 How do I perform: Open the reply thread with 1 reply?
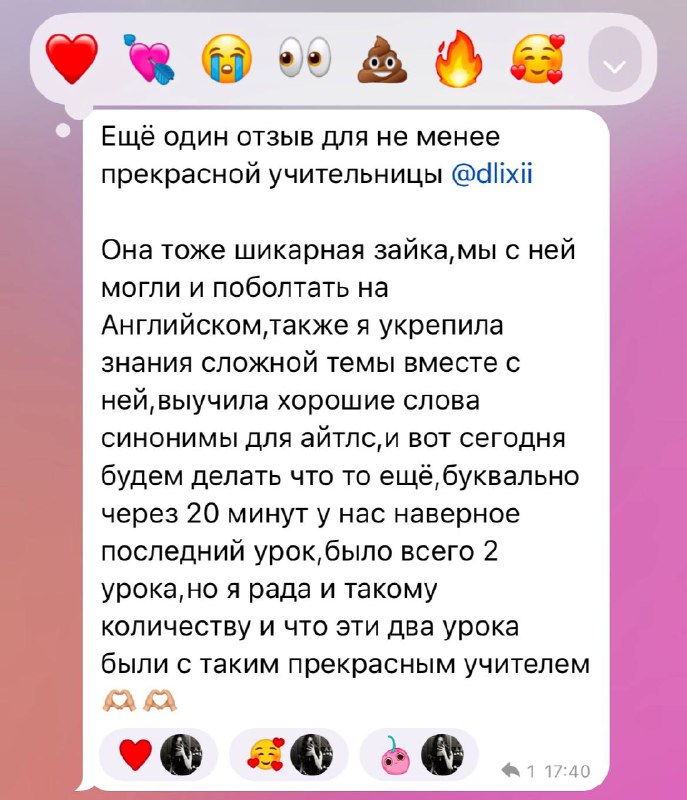[518, 770]
